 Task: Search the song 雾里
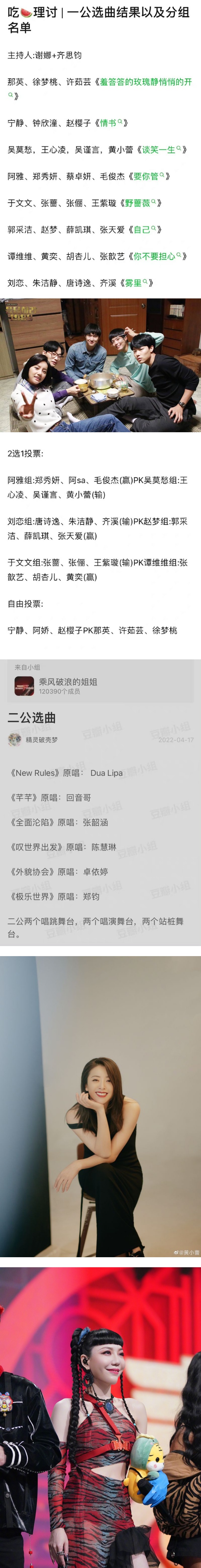point(136,283)
